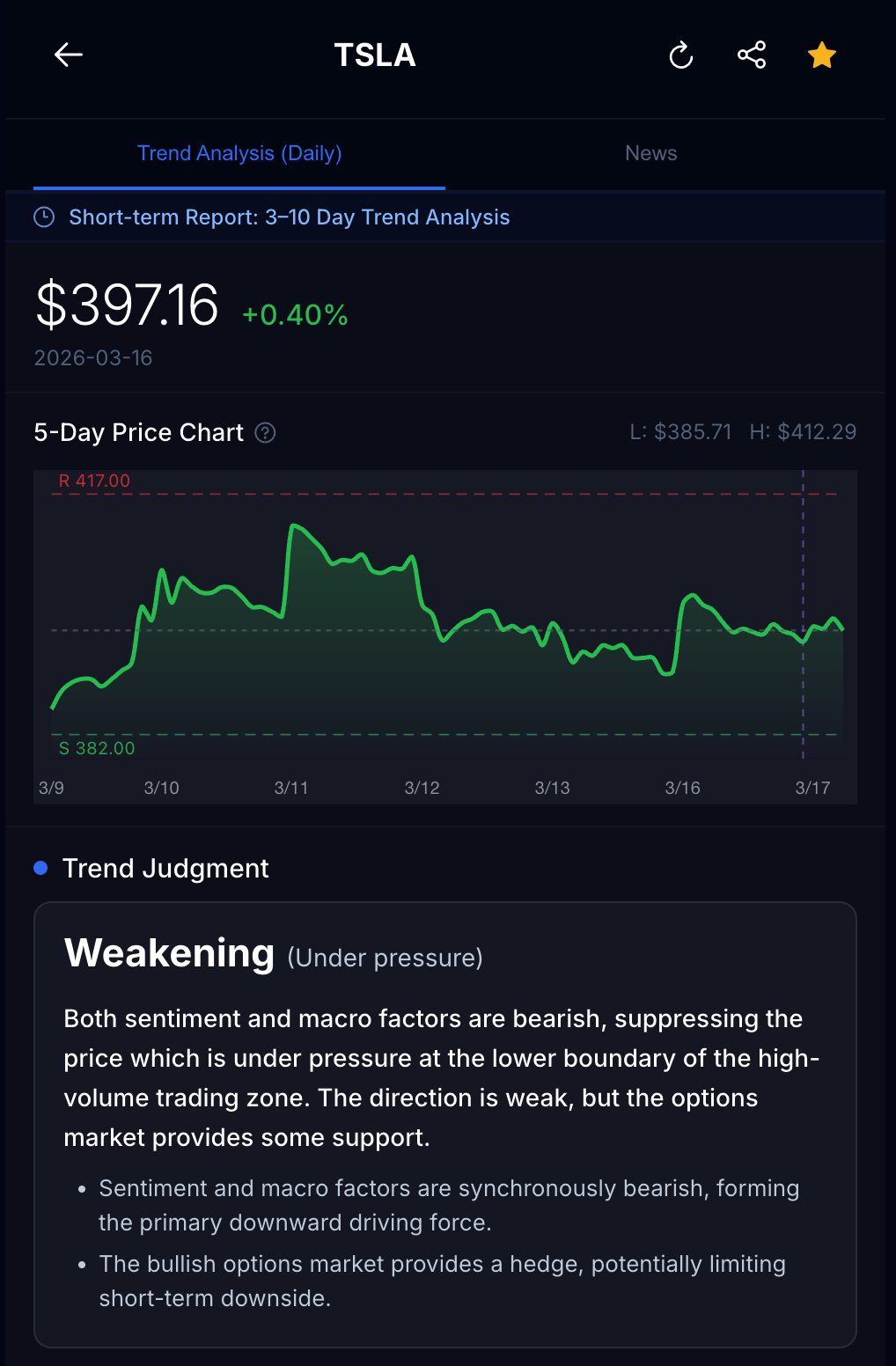Select the 3/17 date on the chart axis
This screenshot has height=1366, width=896.
tap(812, 788)
